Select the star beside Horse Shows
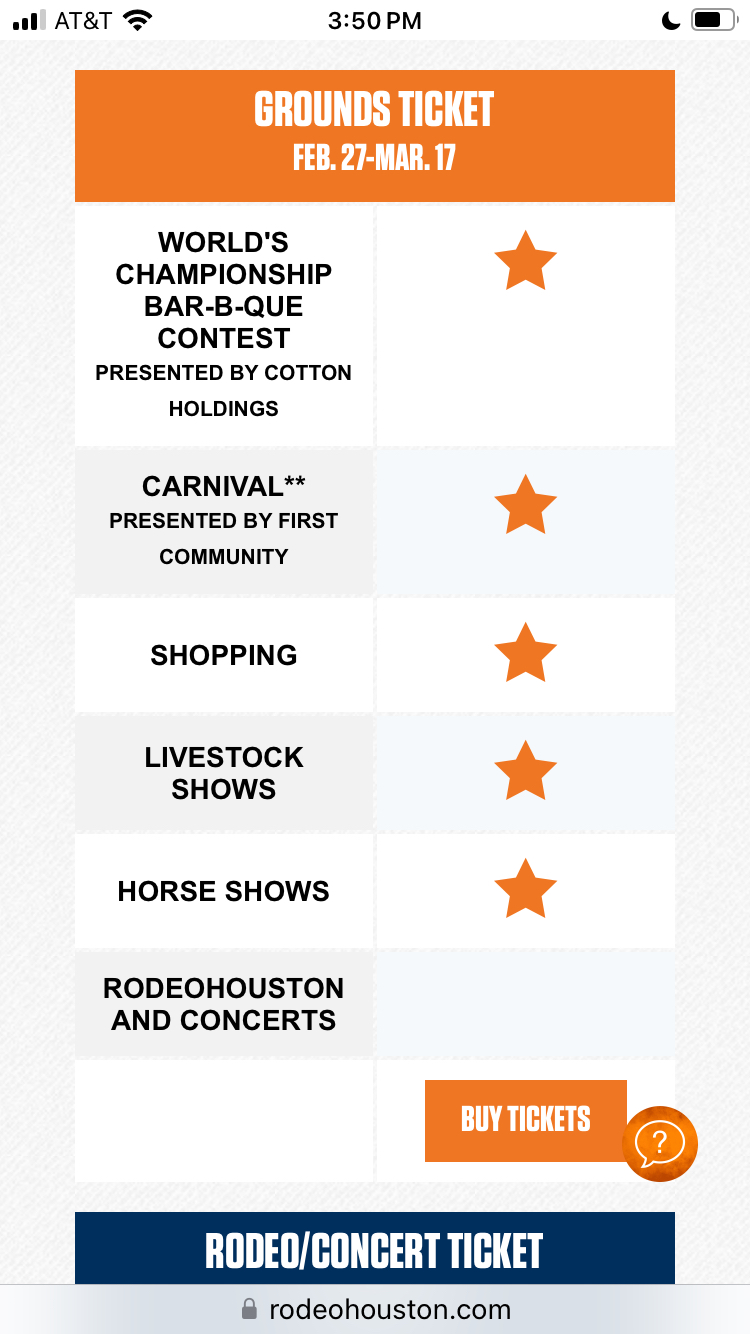750x1334 pixels. [x=525, y=889]
